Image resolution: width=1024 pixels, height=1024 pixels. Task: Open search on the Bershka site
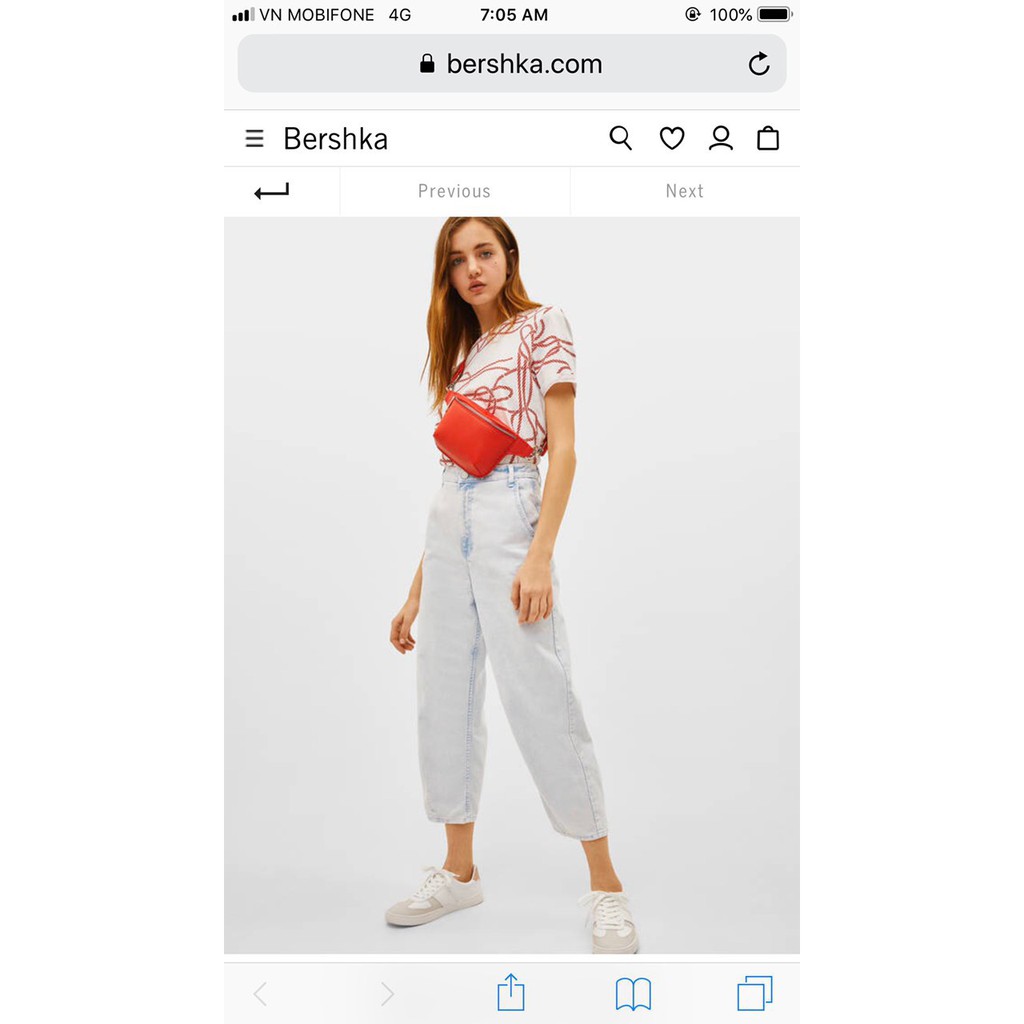[x=621, y=138]
